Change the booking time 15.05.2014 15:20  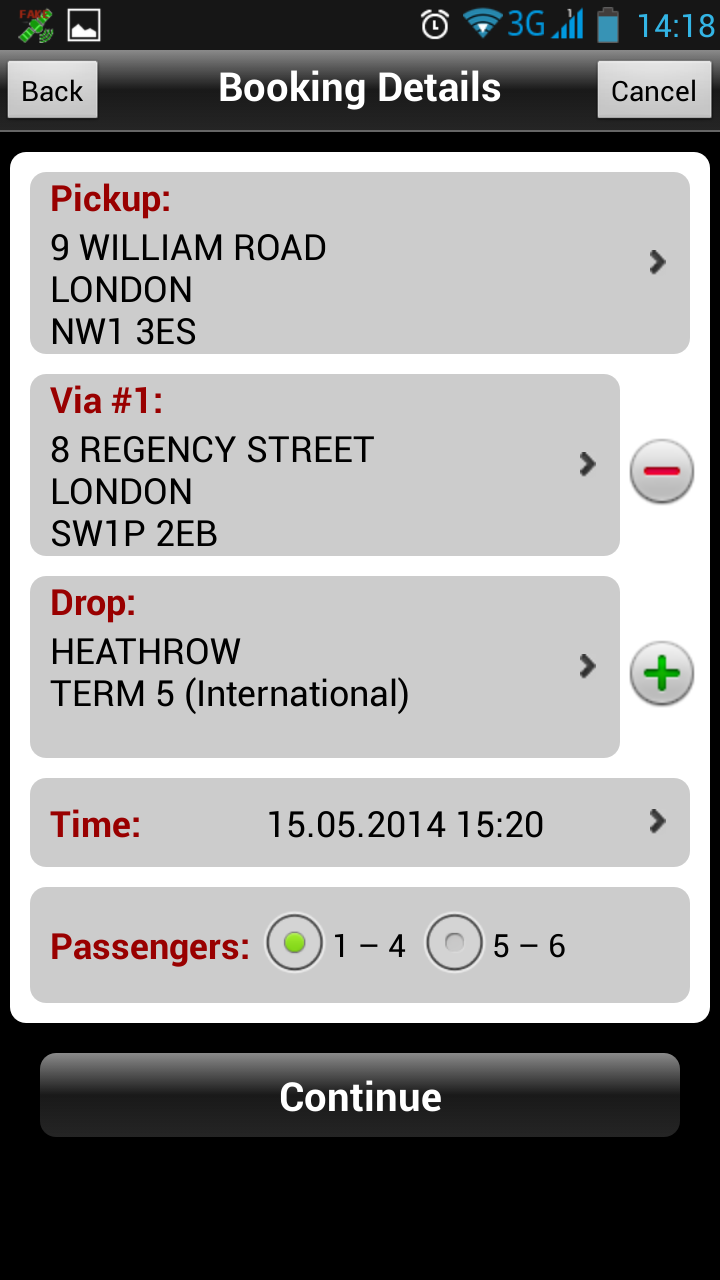pos(360,823)
